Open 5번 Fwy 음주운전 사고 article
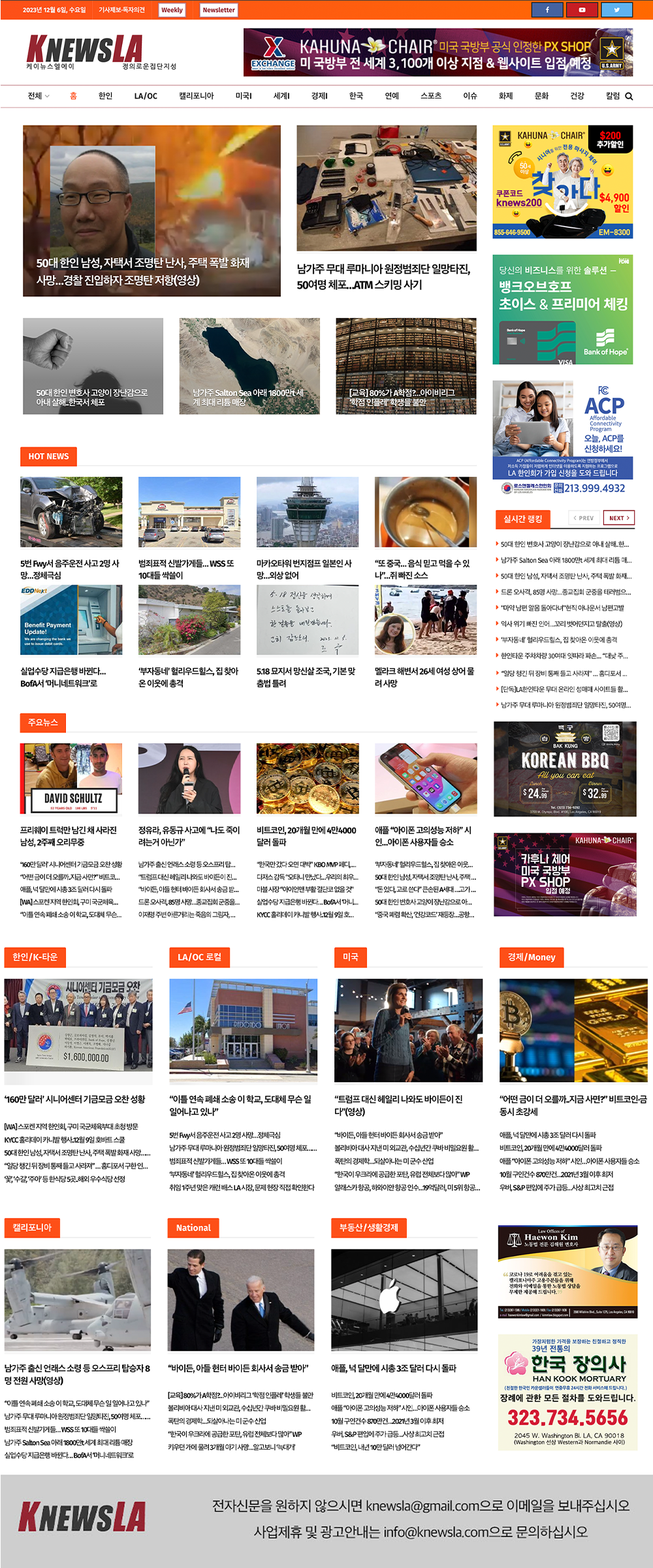This screenshot has width=653, height=1568. tap(70, 569)
